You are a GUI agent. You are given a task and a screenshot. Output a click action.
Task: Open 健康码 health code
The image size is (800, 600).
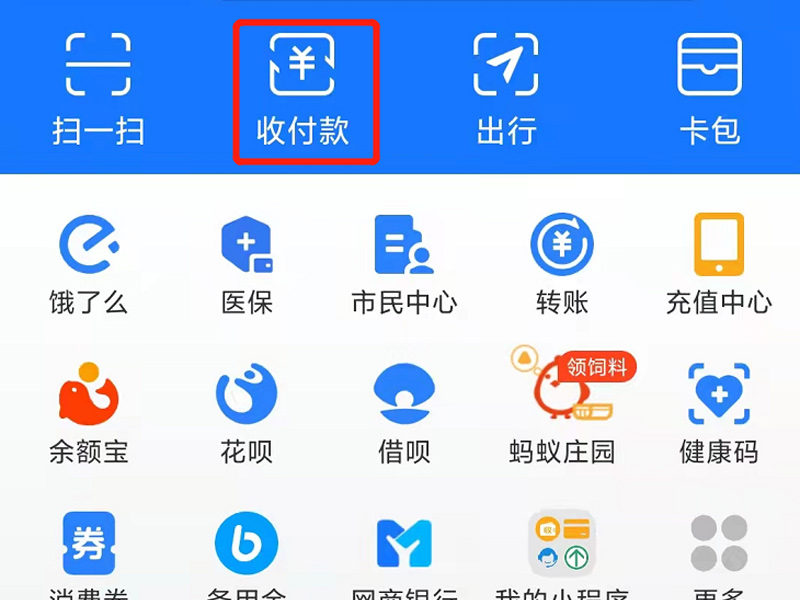(x=719, y=410)
